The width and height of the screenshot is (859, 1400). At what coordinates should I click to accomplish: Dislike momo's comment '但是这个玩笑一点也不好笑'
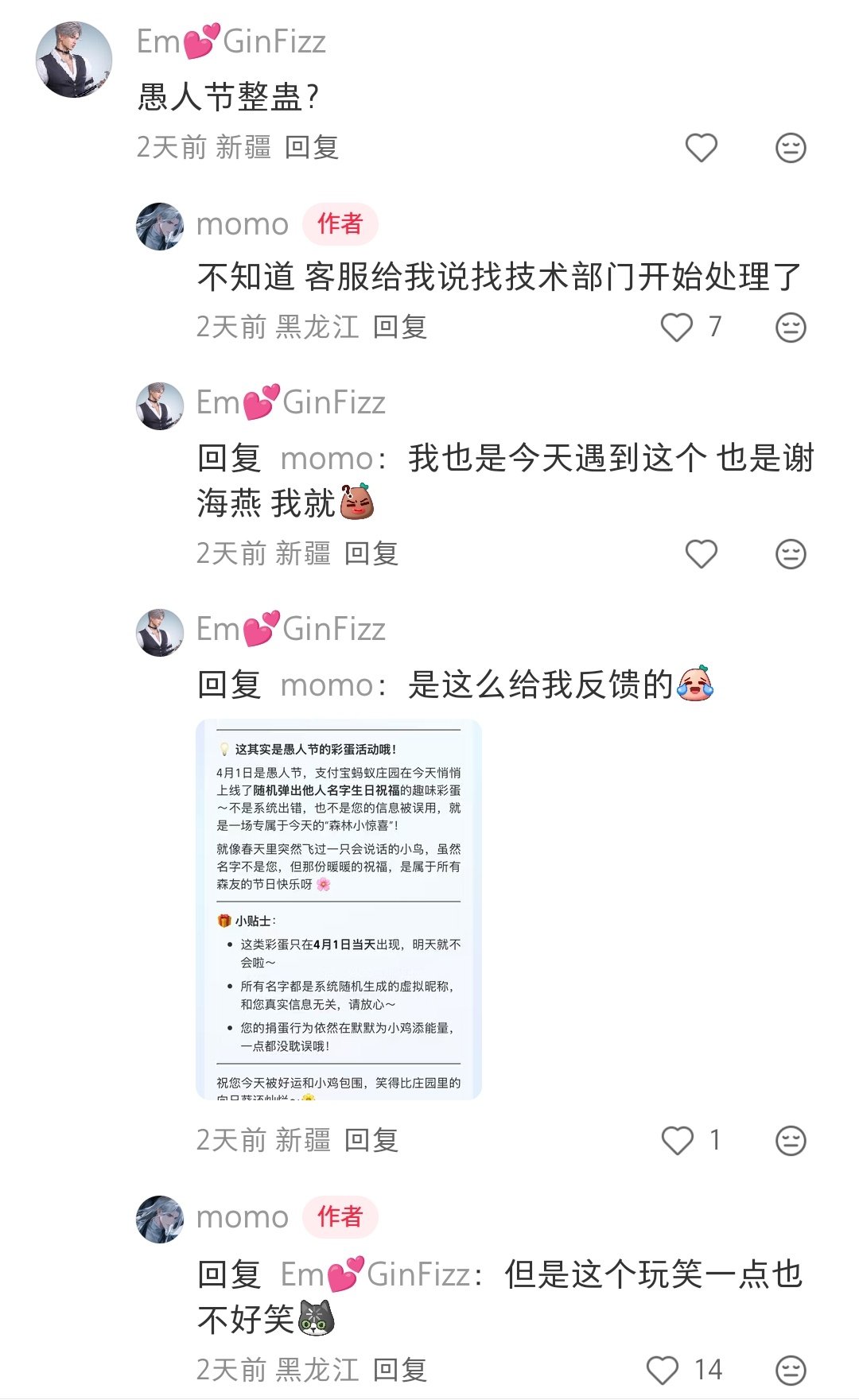coord(790,1370)
